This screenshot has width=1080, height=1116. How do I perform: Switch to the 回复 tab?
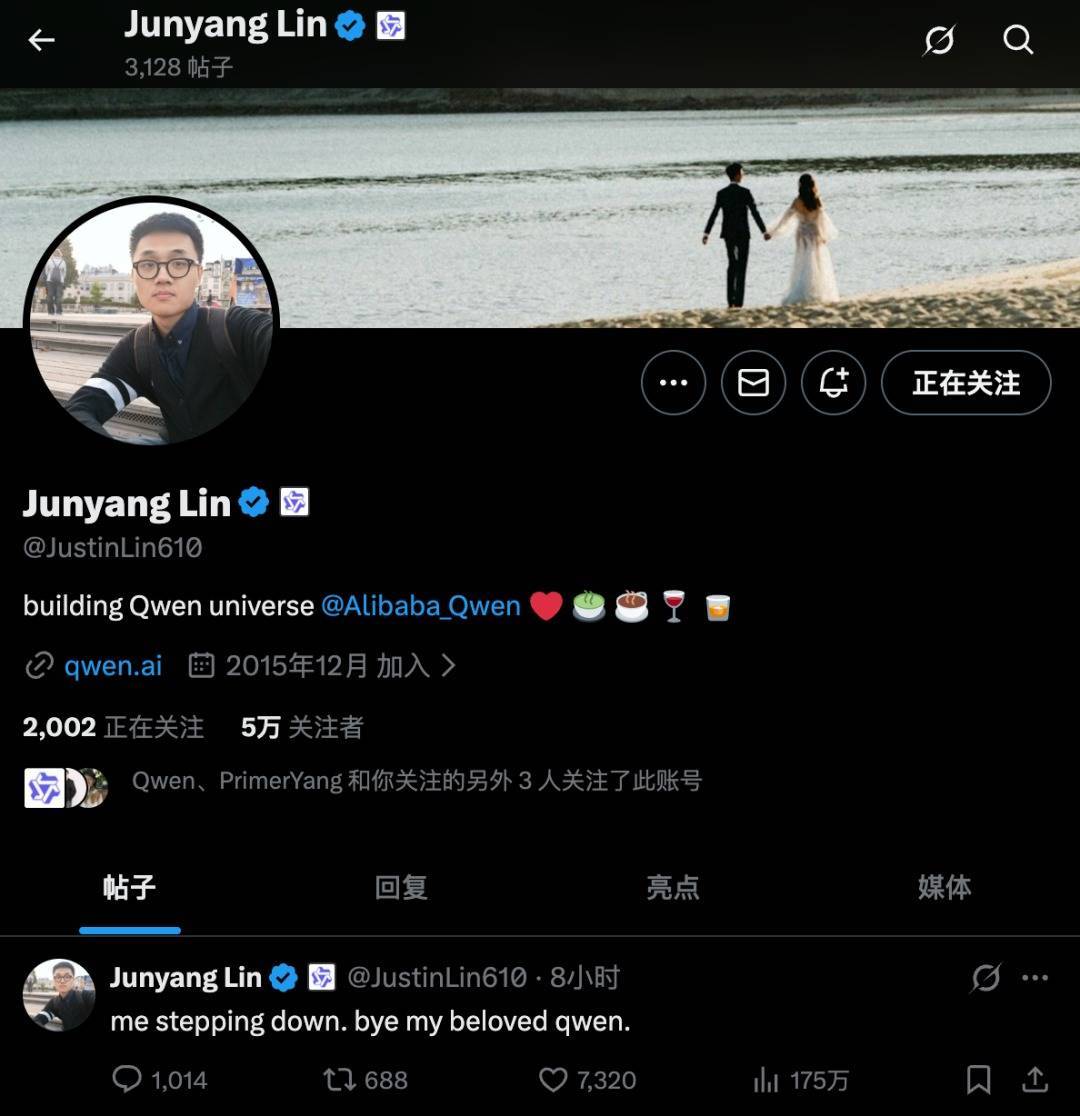[401, 887]
